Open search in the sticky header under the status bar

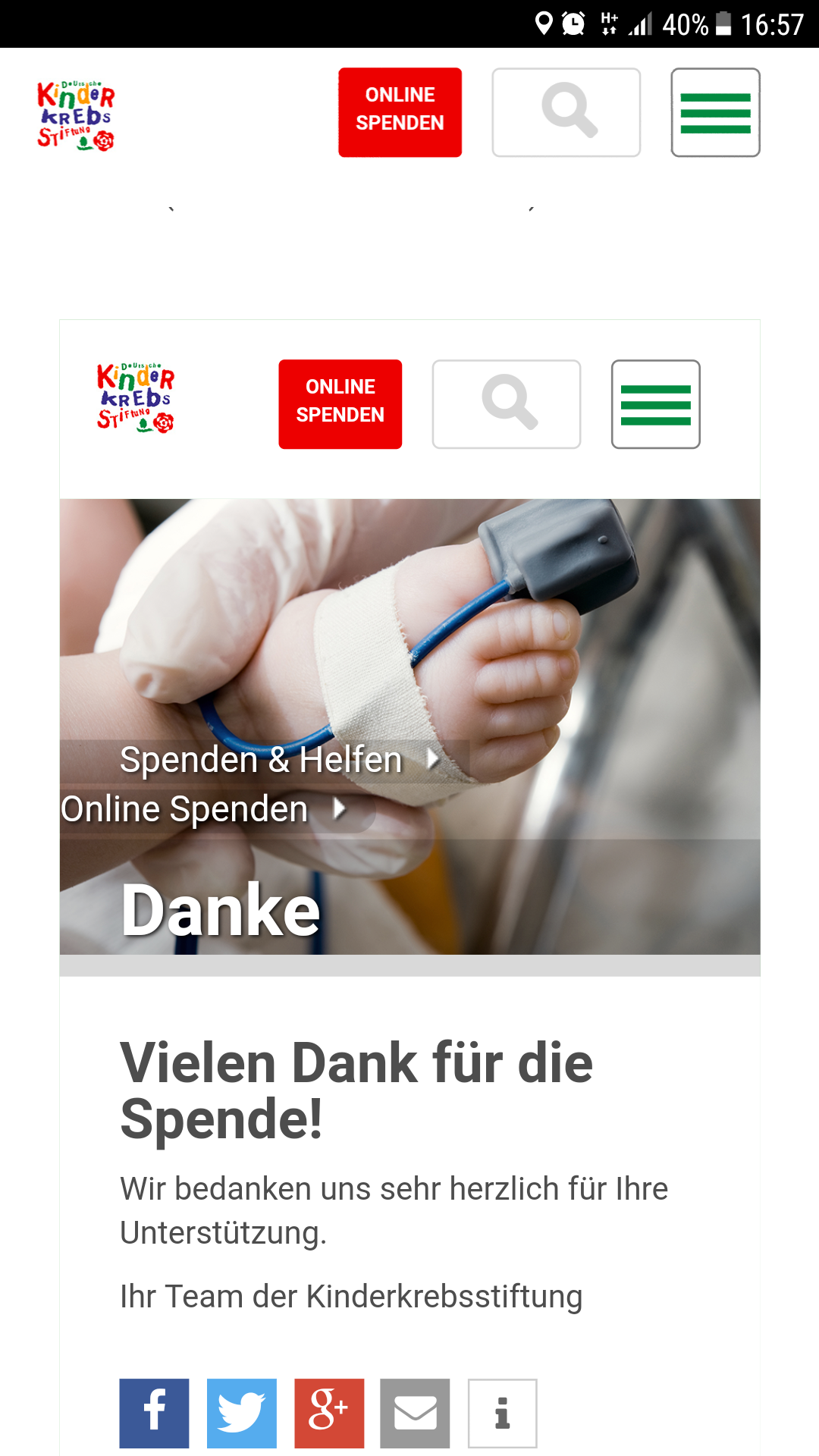pyautogui.click(x=566, y=112)
